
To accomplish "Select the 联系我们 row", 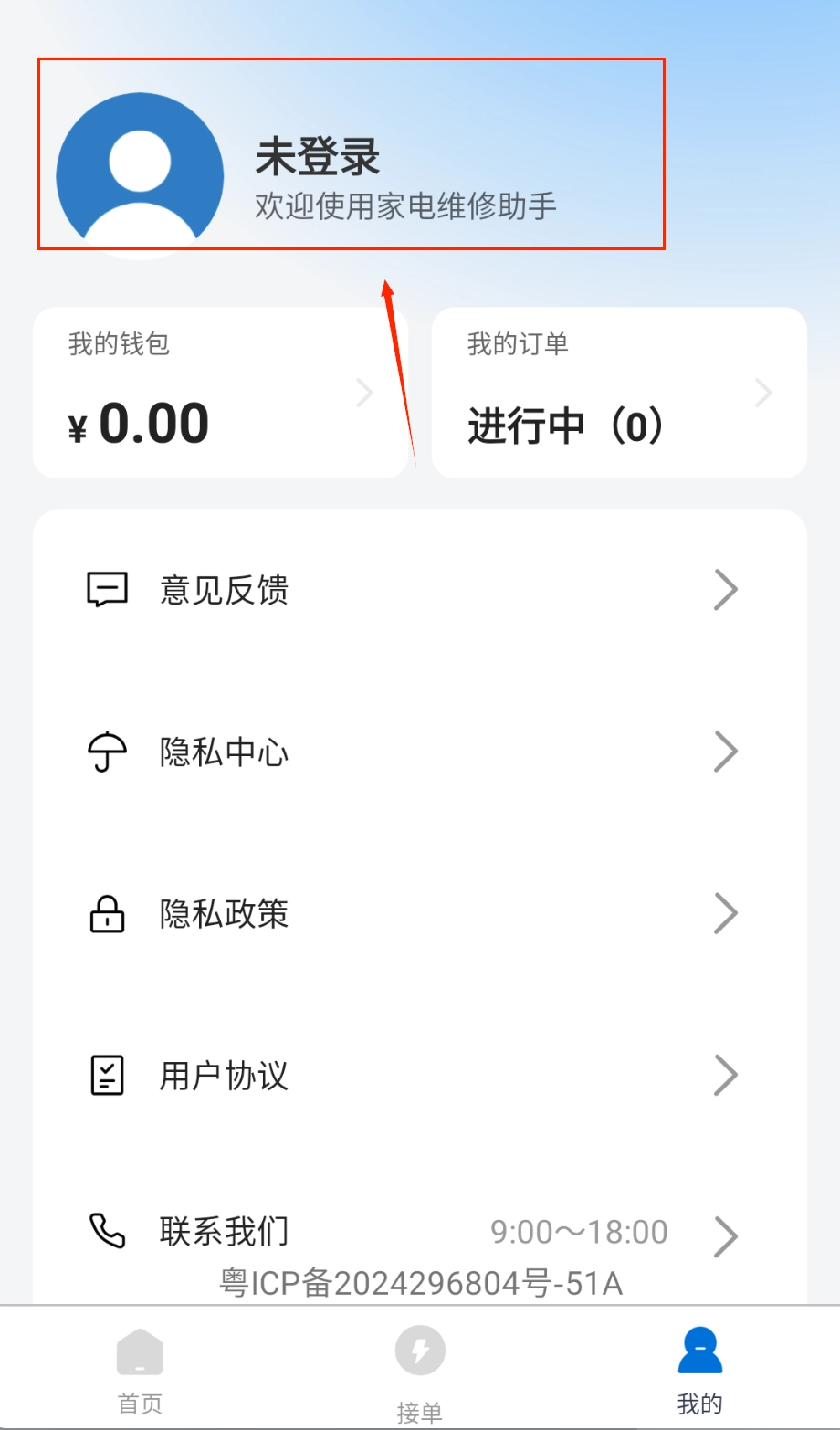I will tap(419, 1233).
